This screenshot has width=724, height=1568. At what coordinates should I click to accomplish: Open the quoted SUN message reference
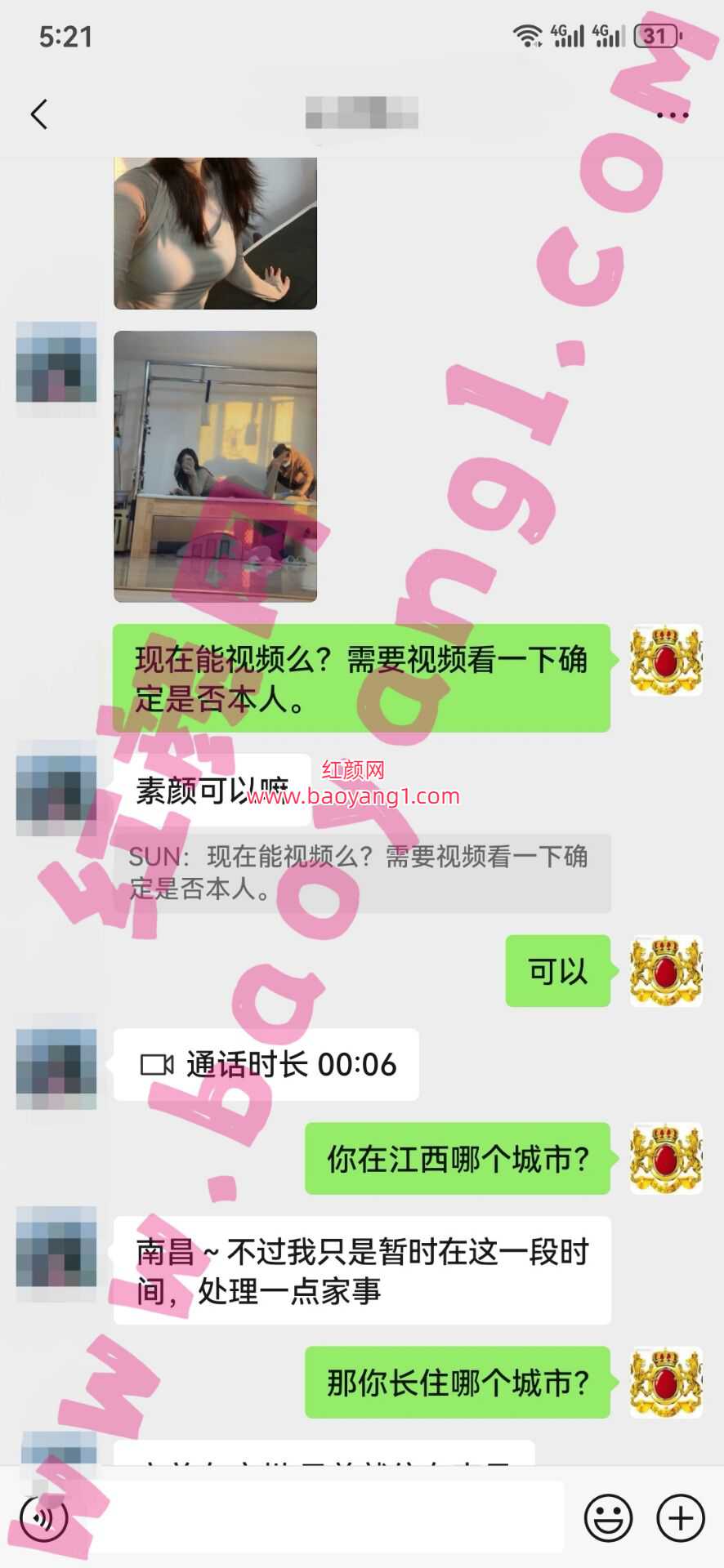(360, 872)
